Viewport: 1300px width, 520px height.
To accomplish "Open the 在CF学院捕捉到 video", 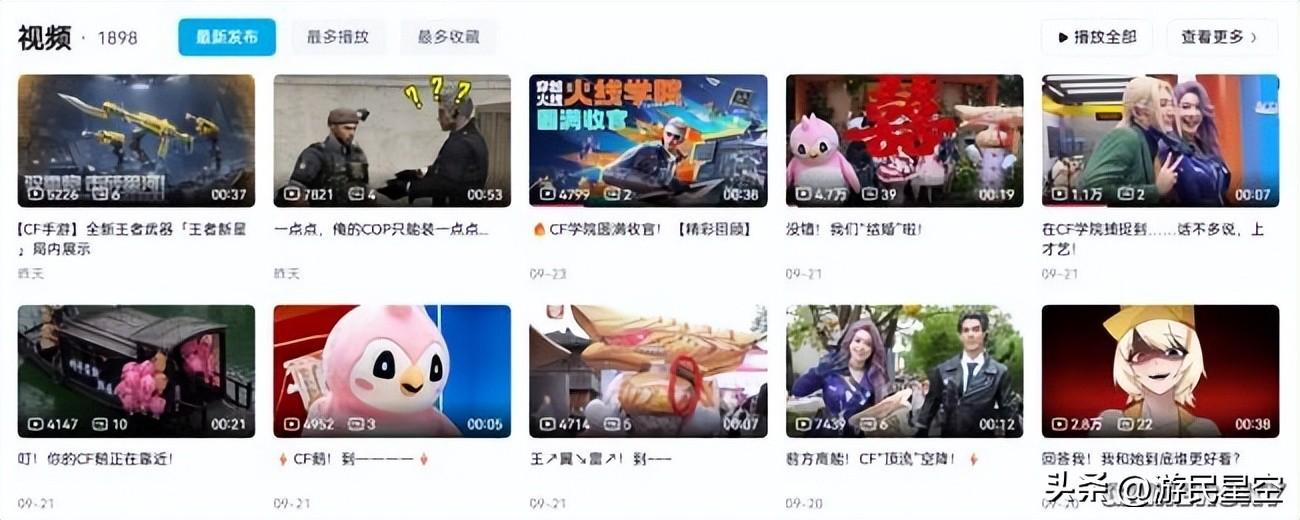I will (1160, 141).
